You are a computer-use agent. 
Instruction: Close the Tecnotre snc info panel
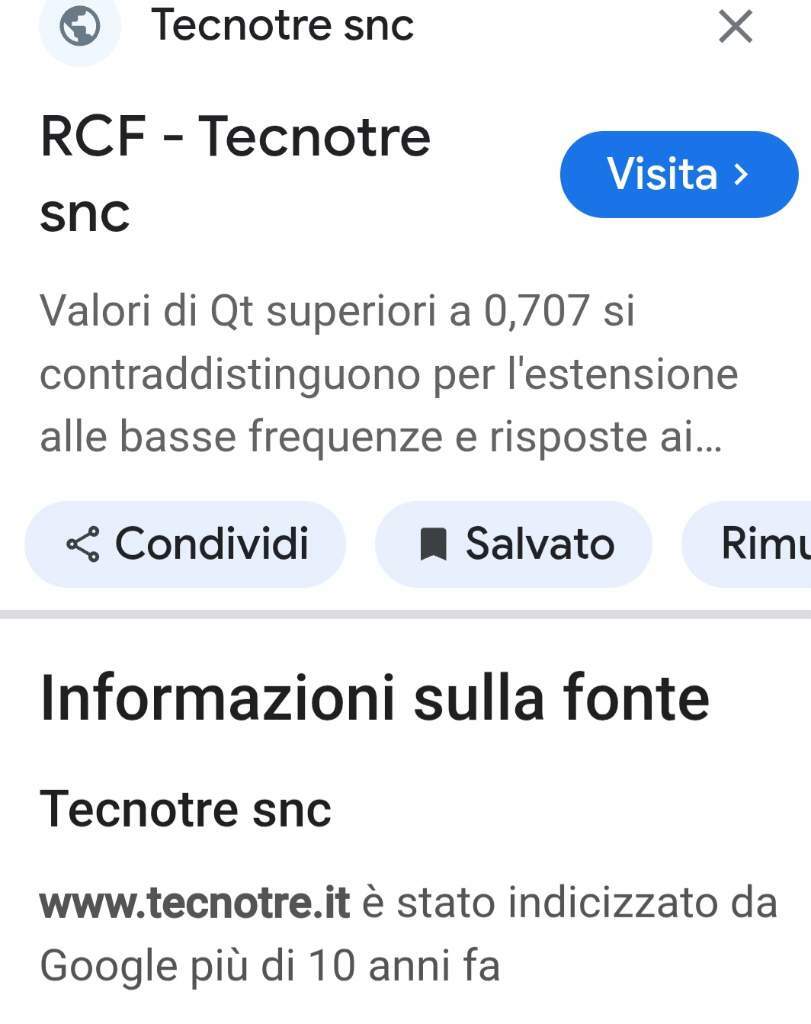point(735,27)
